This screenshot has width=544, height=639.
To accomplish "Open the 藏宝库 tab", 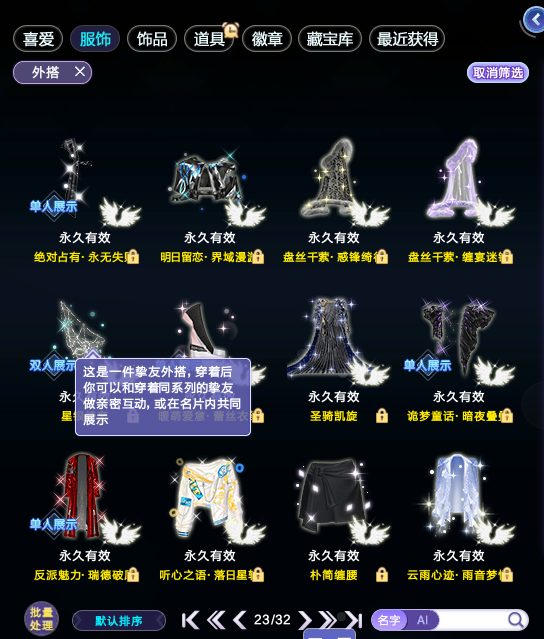I will pyautogui.click(x=330, y=39).
